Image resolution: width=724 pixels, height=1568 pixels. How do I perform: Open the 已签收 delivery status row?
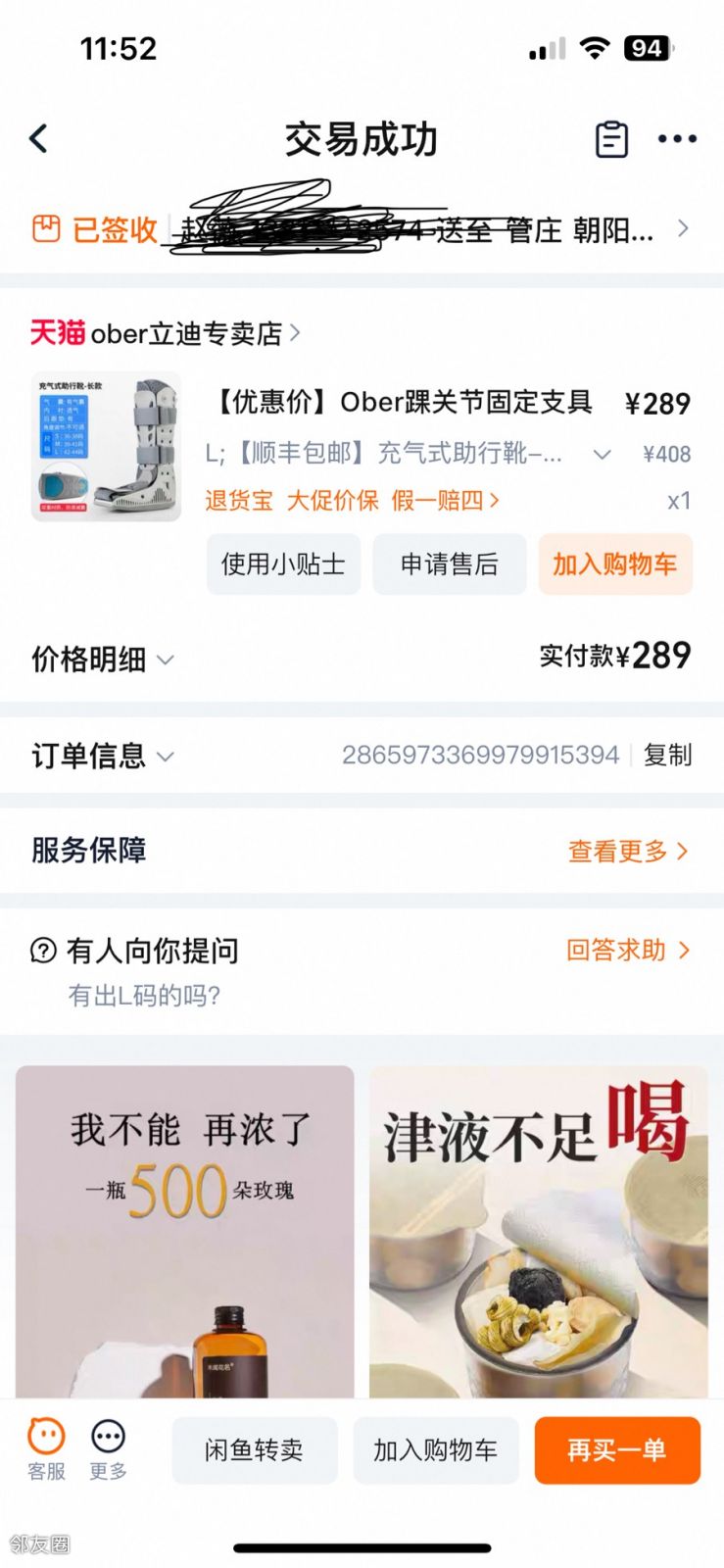point(361,229)
